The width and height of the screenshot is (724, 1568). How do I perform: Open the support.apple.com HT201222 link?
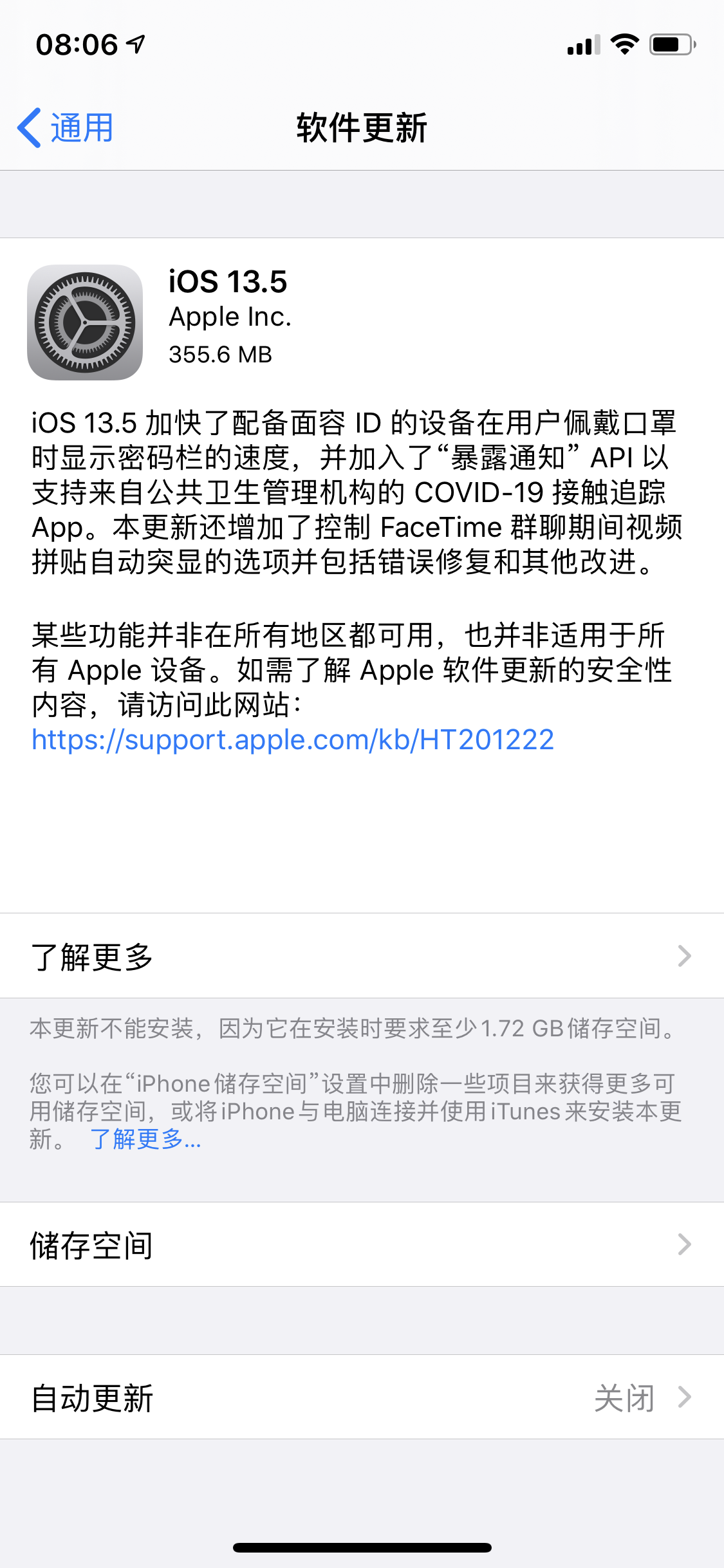point(293,740)
